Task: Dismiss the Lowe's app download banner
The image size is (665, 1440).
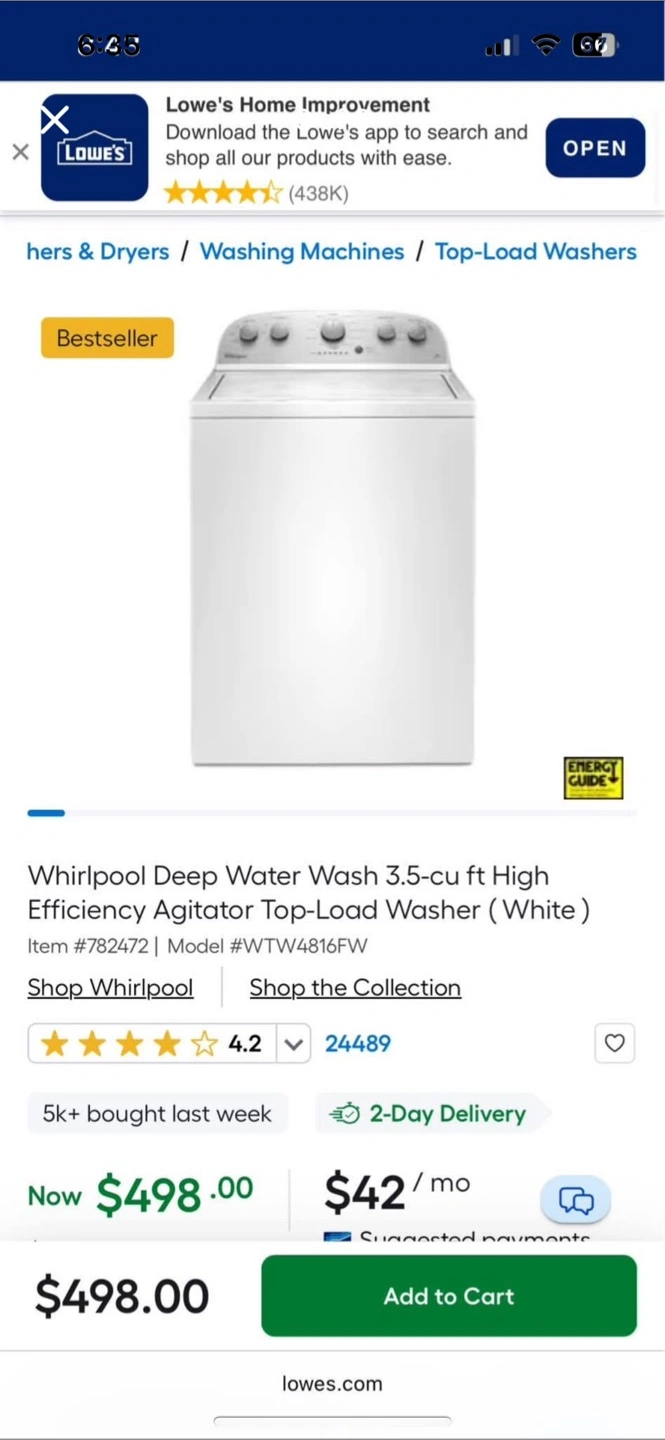Action: (20, 152)
